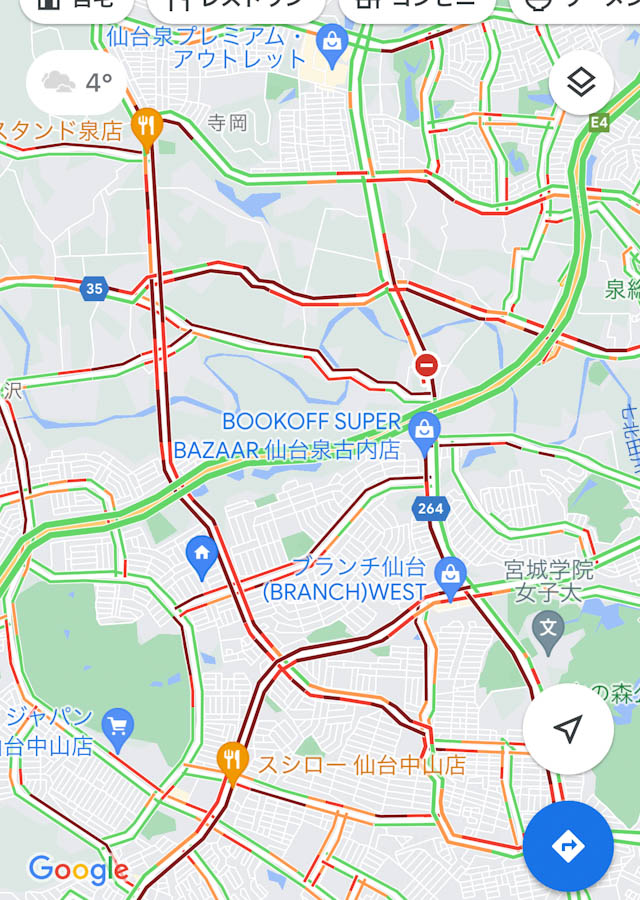Open the 仙台泉プレミアム・アウトレット shopping pin
The height and width of the screenshot is (900, 640).
tap(331, 42)
